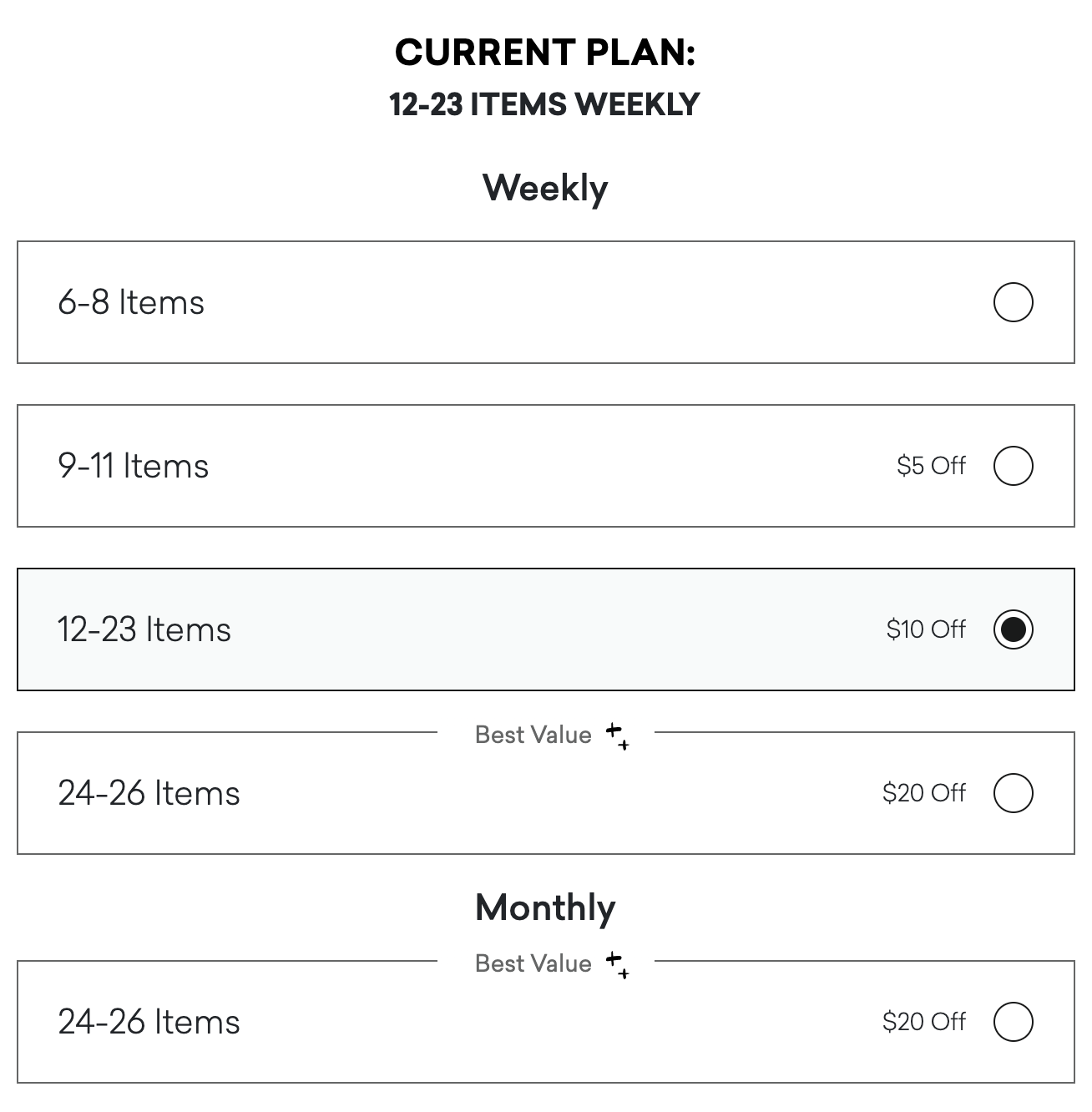The image size is (1092, 1112).
Task: Select the monthly 24-26 Items plan
Action: [x=1013, y=1022]
